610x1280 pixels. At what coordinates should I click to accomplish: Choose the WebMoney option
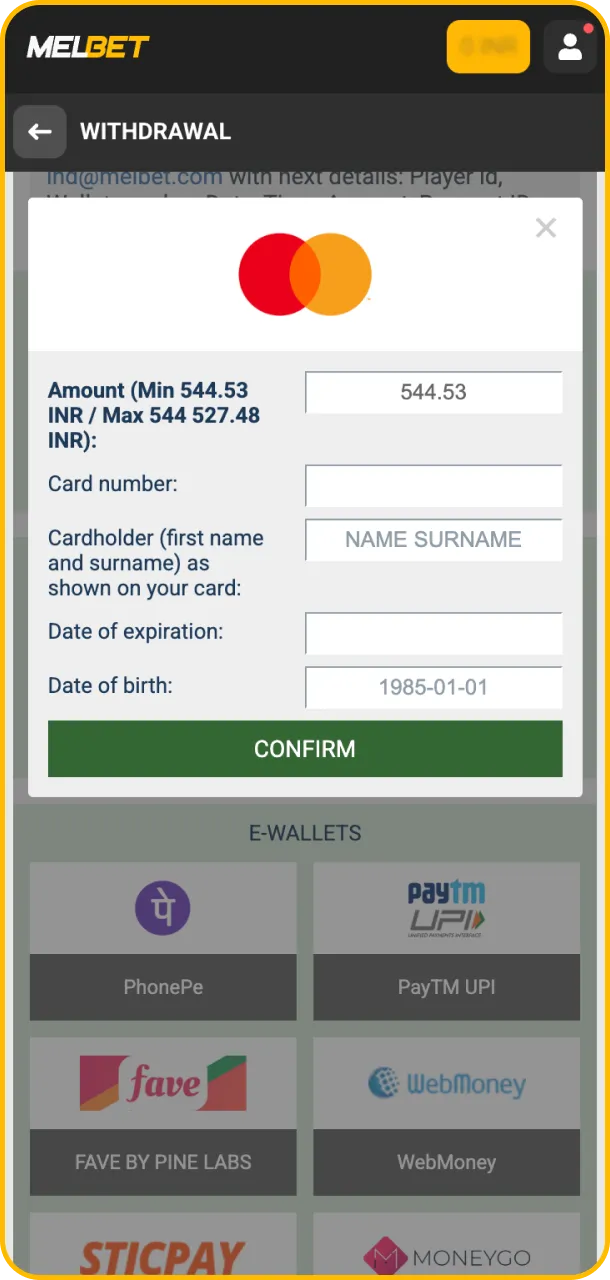coord(446,1115)
